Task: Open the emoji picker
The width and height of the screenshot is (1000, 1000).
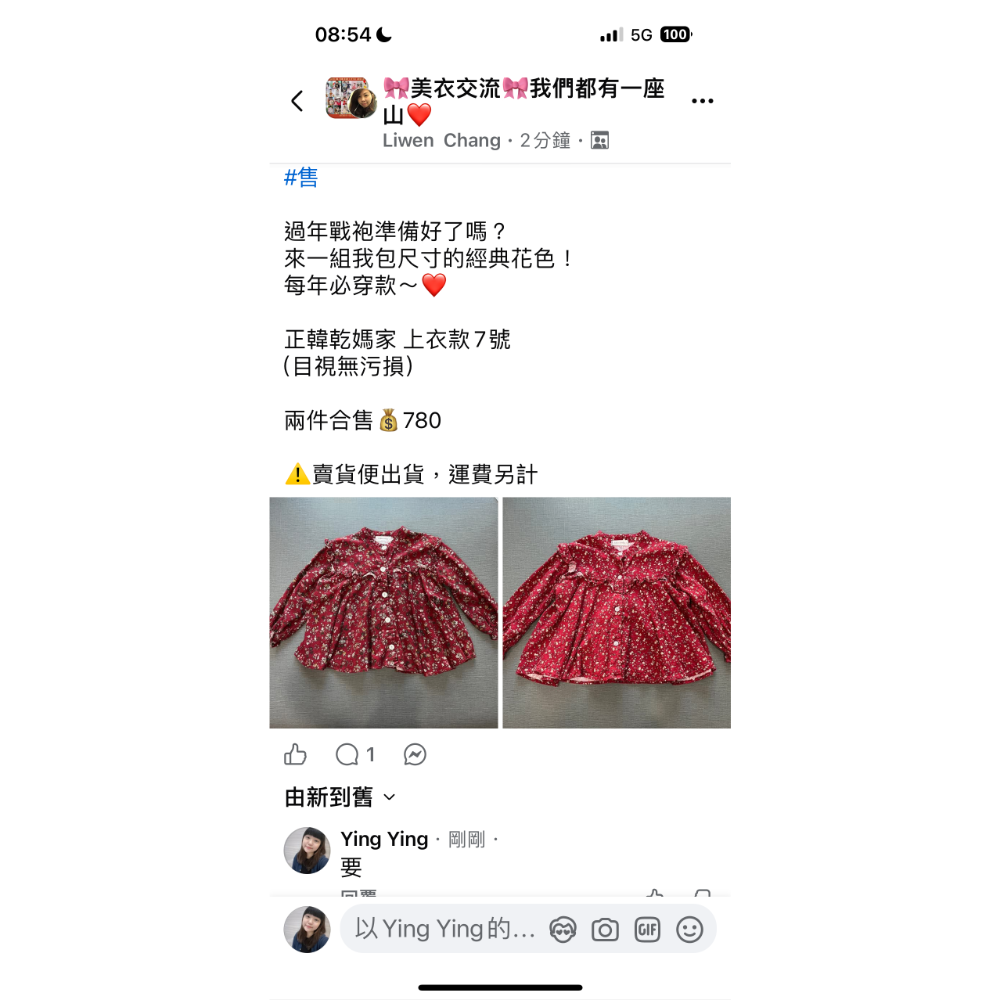Action: point(690,930)
